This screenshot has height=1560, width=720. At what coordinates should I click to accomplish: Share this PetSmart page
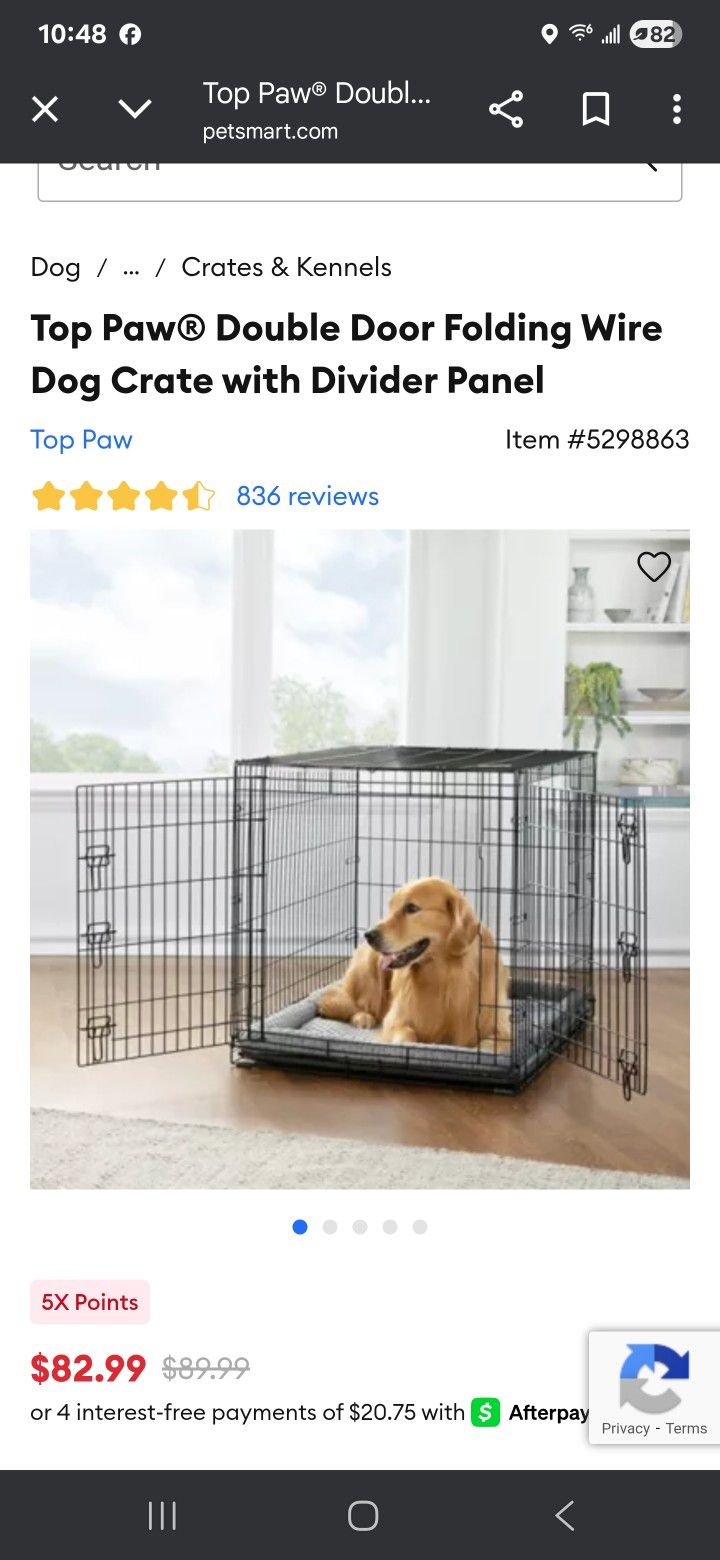tap(506, 109)
